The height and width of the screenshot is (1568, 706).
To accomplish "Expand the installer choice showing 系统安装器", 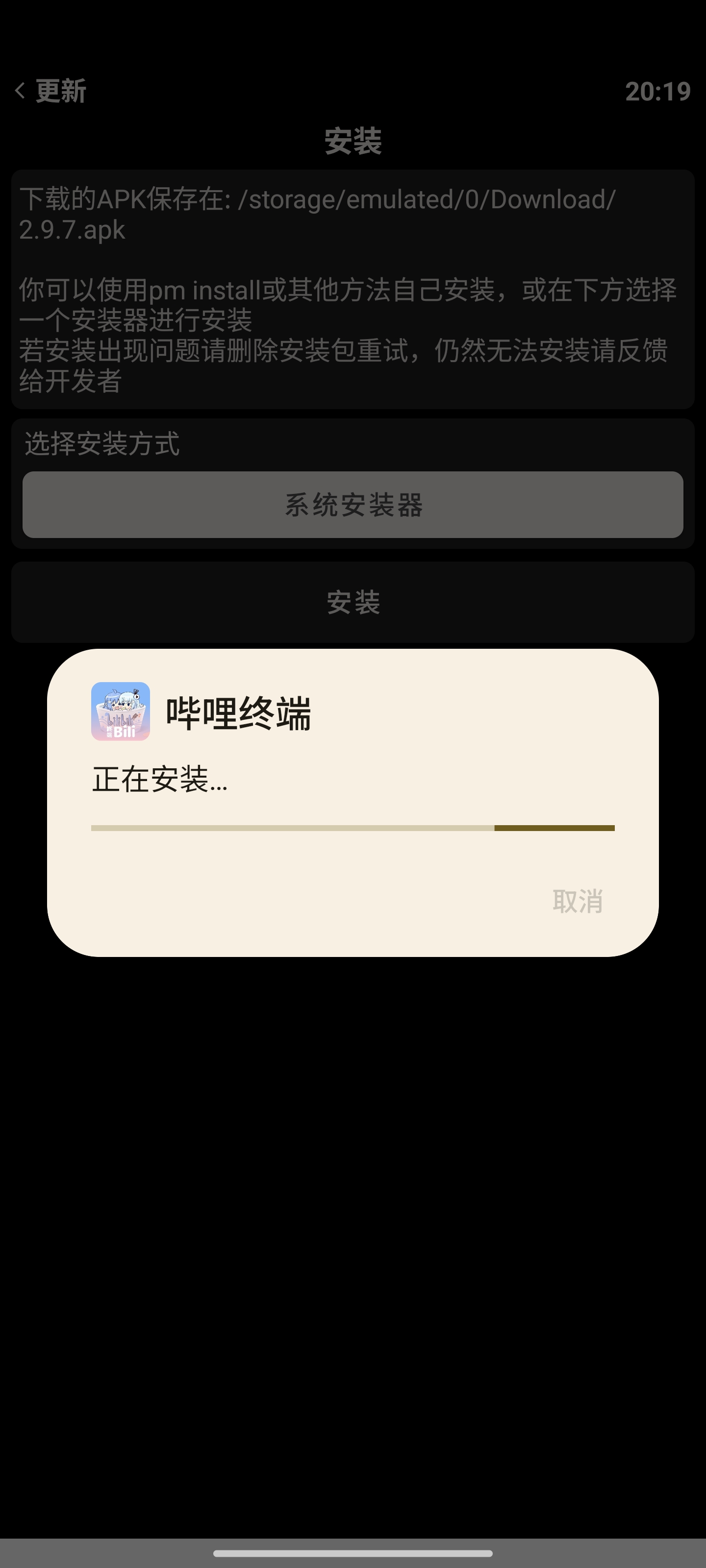I will pyautogui.click(x=353, y=505).
